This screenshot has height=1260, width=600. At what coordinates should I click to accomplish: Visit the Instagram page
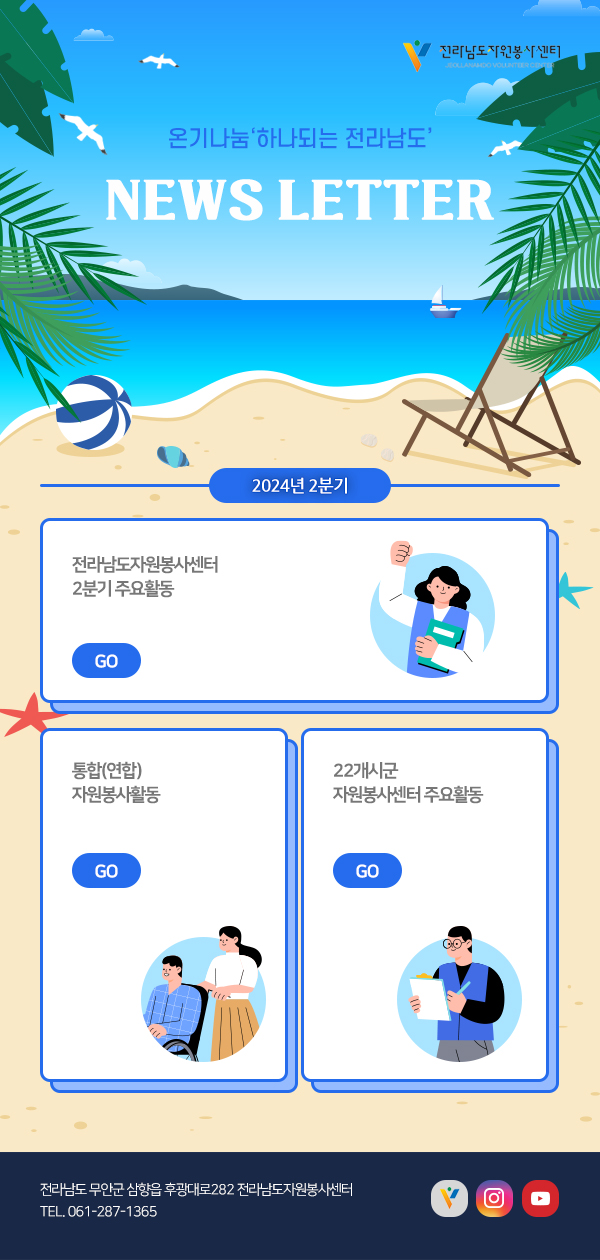pyautogui.click(x=494, y=1198)
